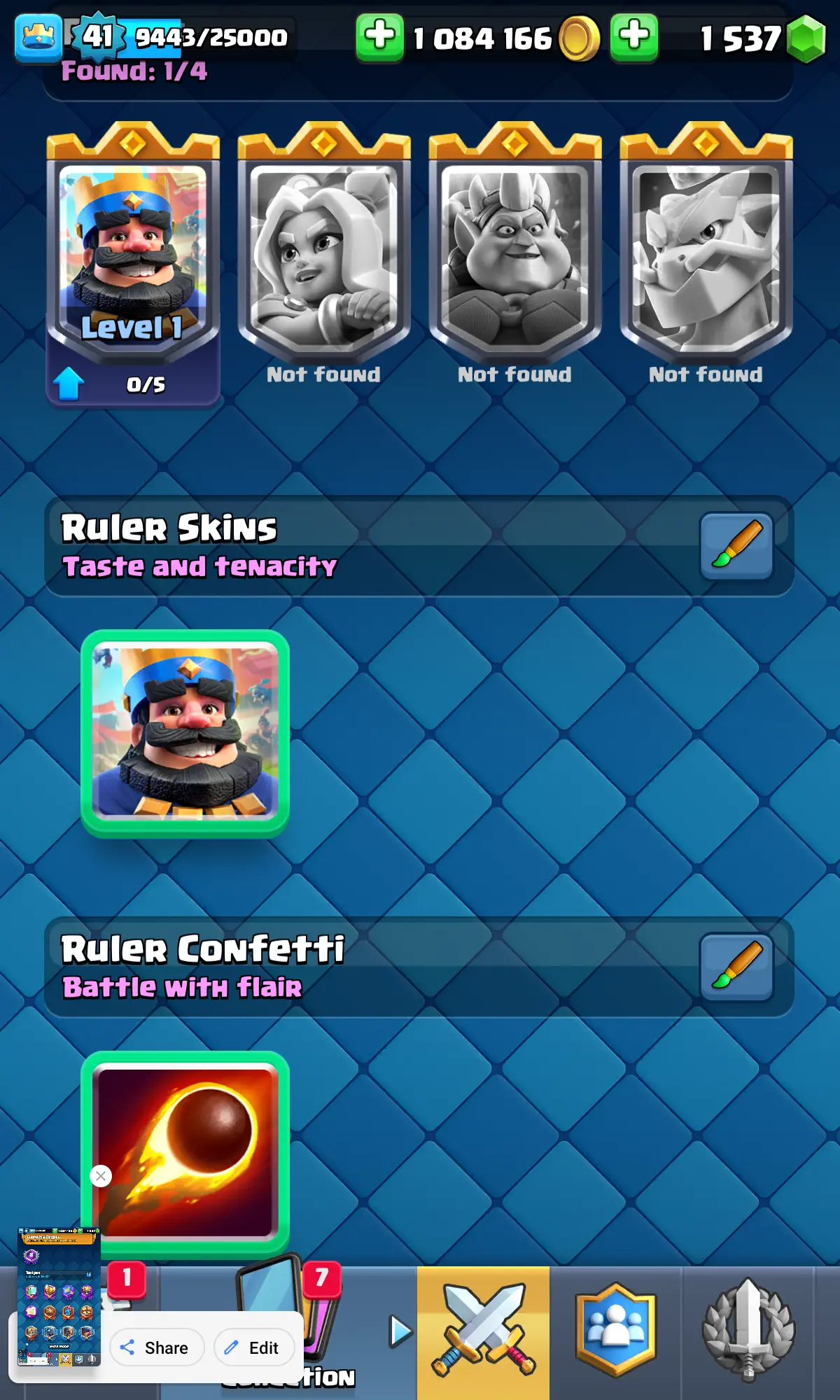Image resolution: width=840 pixels, height=1400 pixels.
Task: Go to the tournaments sword wreath tab
Action: (x=748, y=1330)
